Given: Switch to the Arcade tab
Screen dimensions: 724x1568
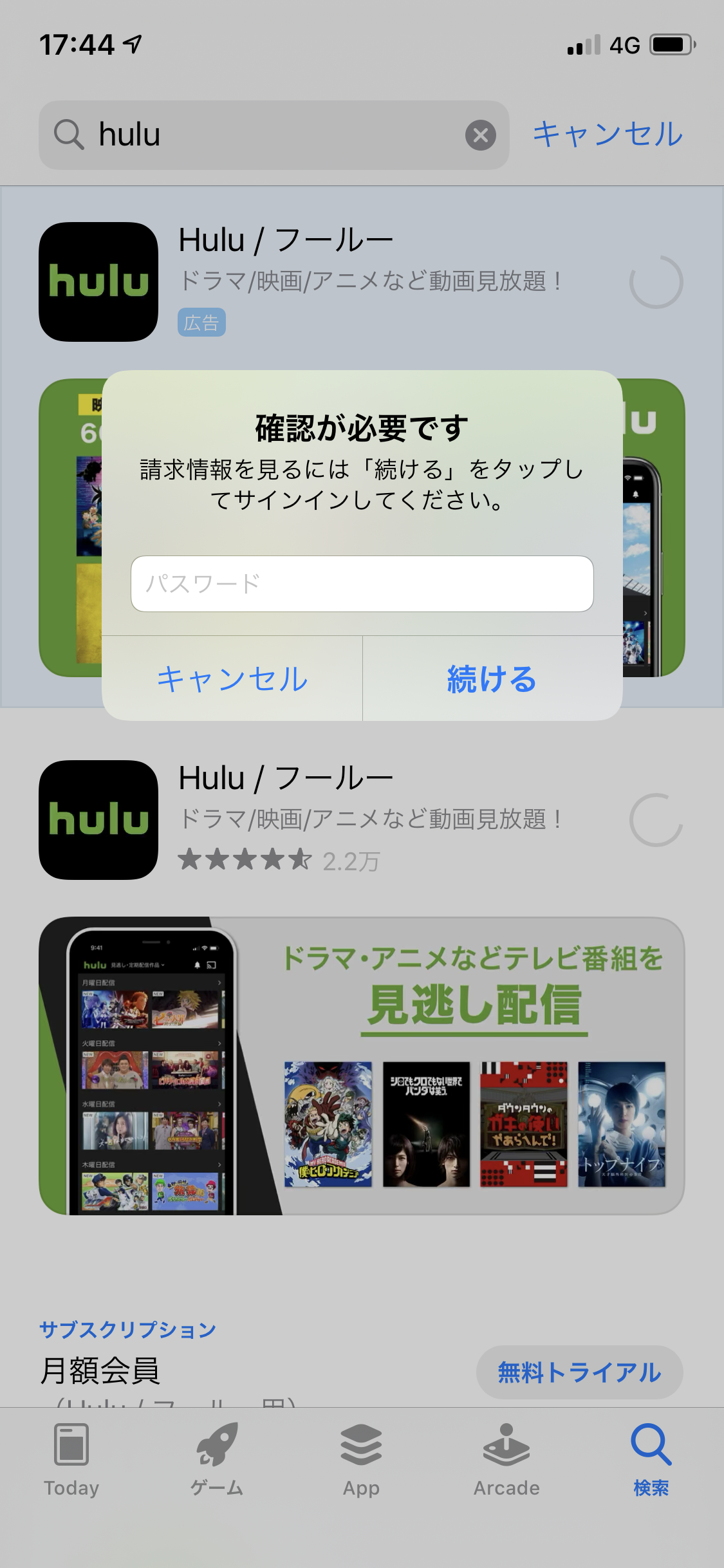Looking at the screenshot, I should pos(506,1460).
